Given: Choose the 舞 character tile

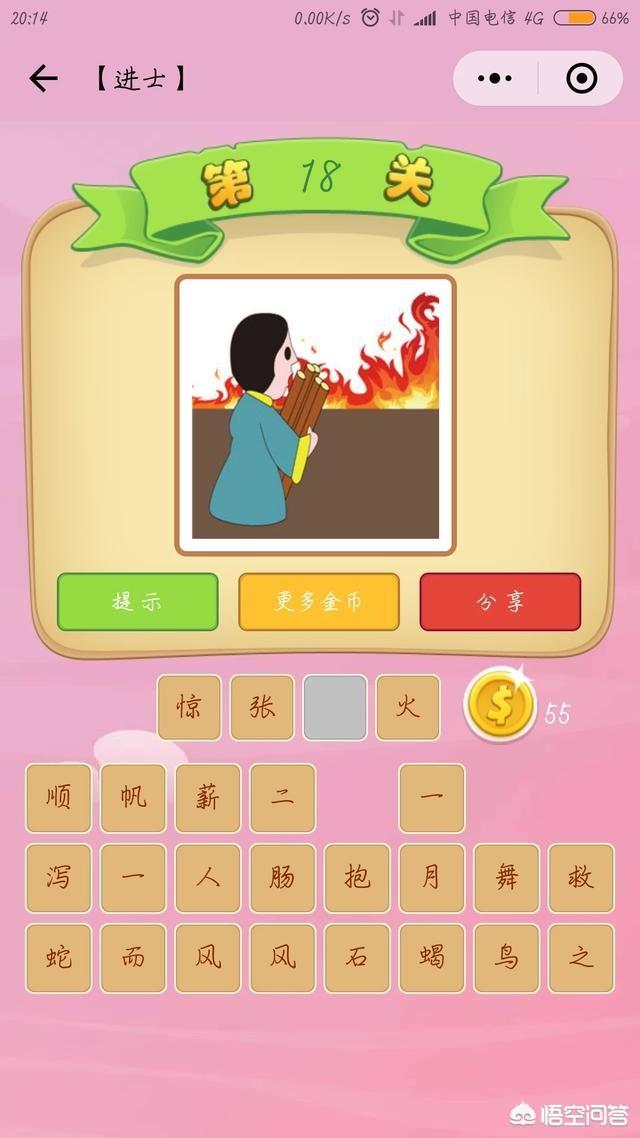Looking at the screenshot, I should coord(506,878).
